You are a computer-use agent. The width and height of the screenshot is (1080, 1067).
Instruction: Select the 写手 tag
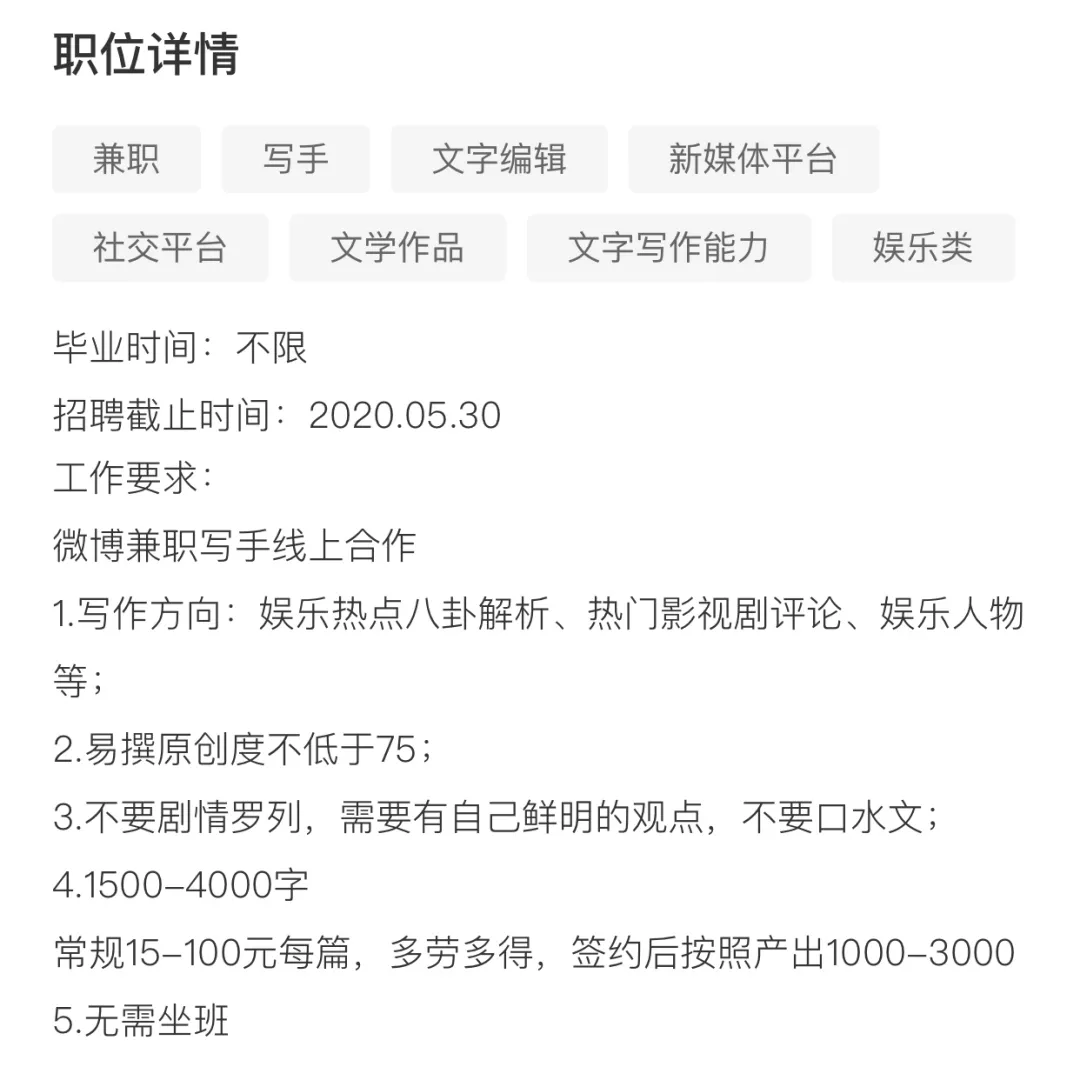(295, 159)
